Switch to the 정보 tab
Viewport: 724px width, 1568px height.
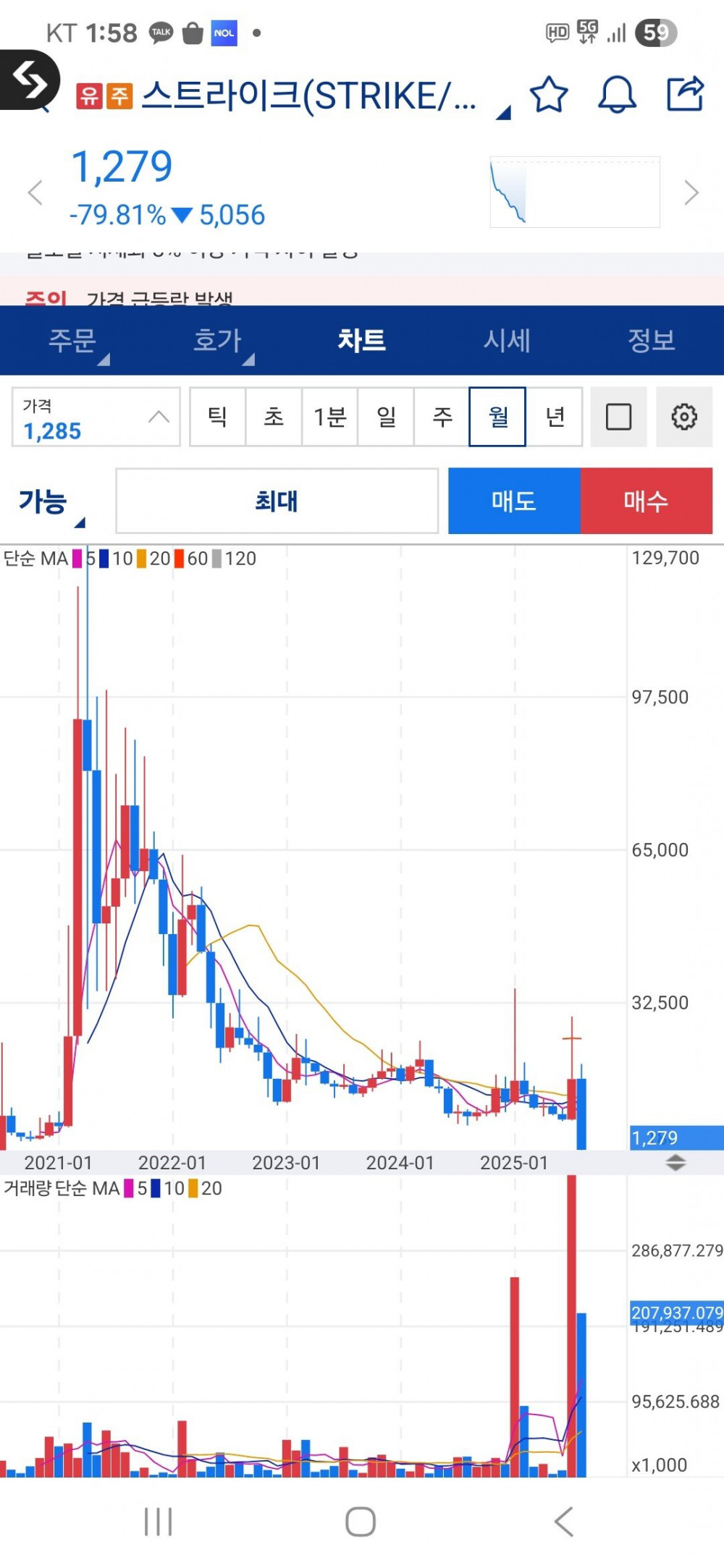click(652, 340)
